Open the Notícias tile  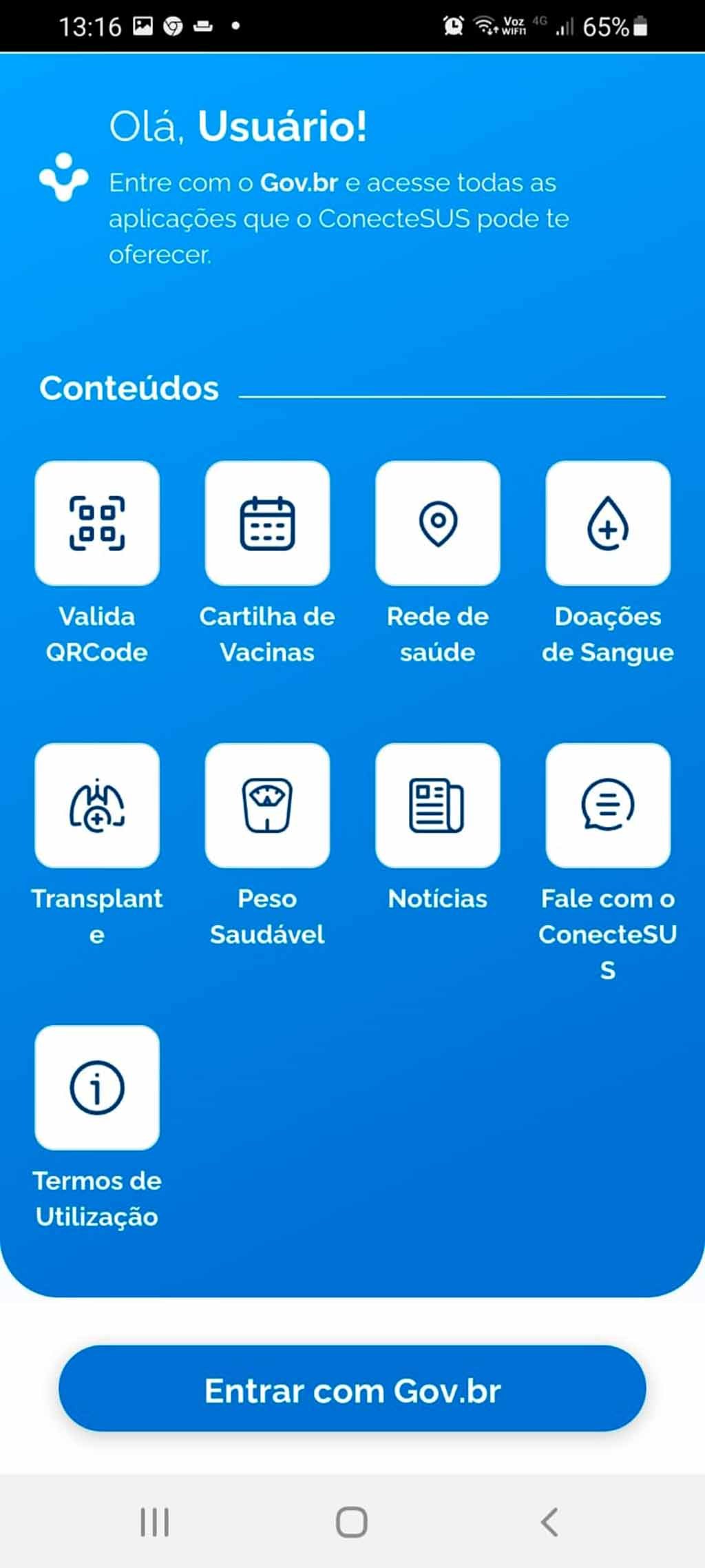pyautogui.click(x=438, y=805)
